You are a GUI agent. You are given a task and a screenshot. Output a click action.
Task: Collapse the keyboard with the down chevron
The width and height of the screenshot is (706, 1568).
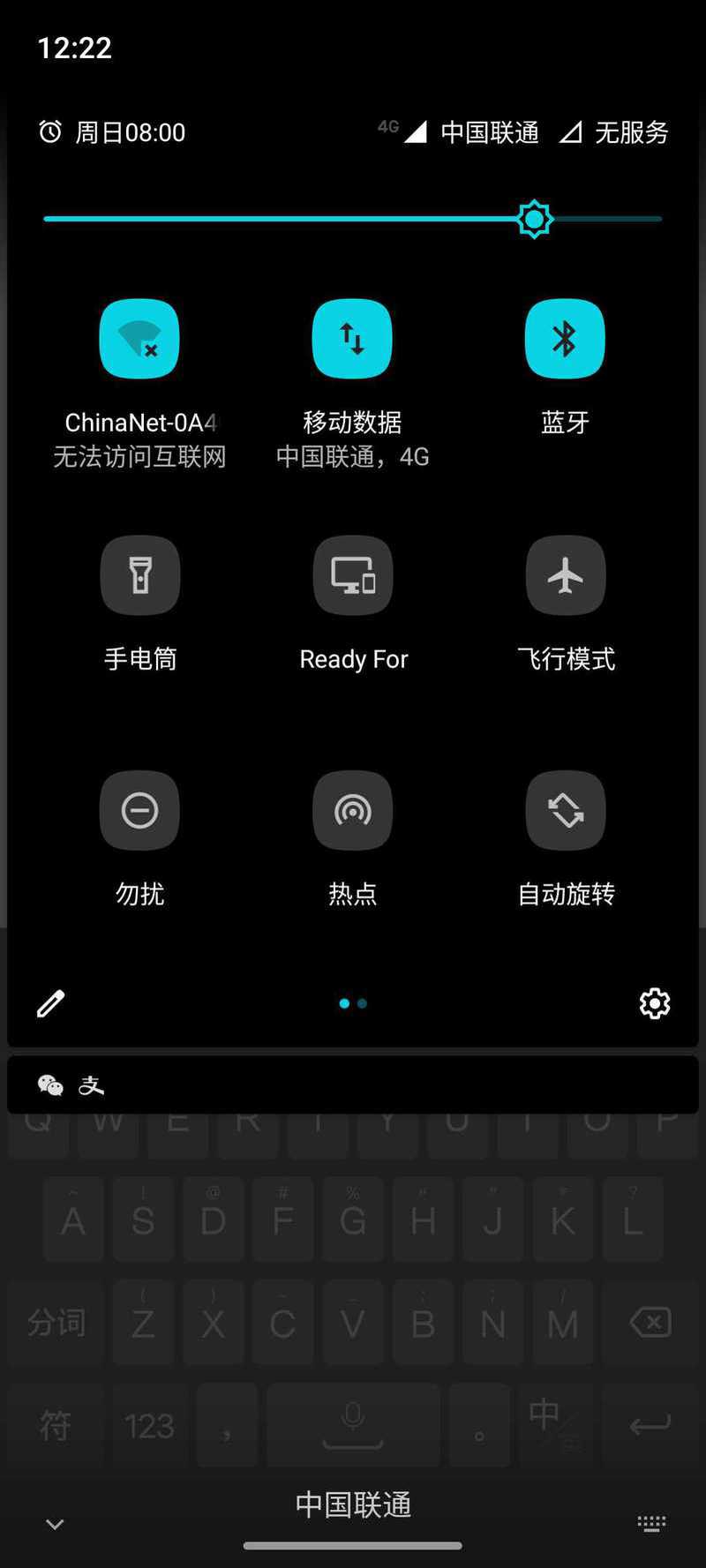[55, 1524]
